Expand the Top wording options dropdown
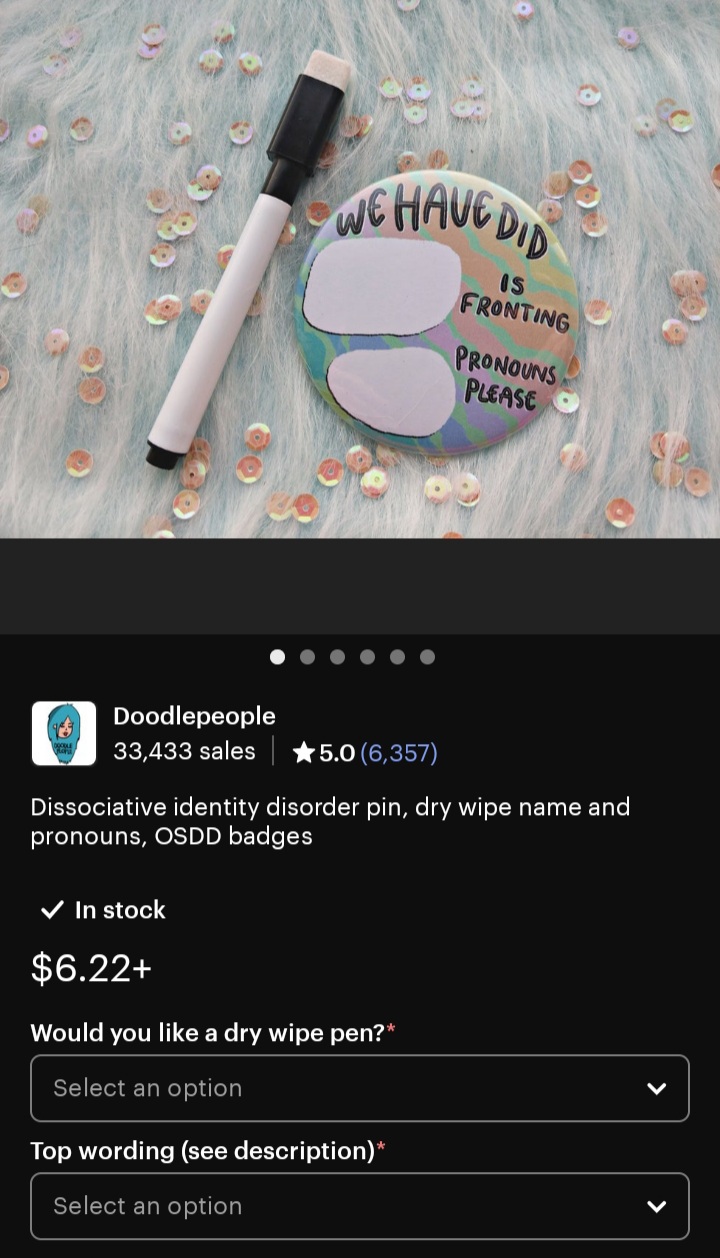Viewport: 720px width, 1258px height. pos(360,1206)
